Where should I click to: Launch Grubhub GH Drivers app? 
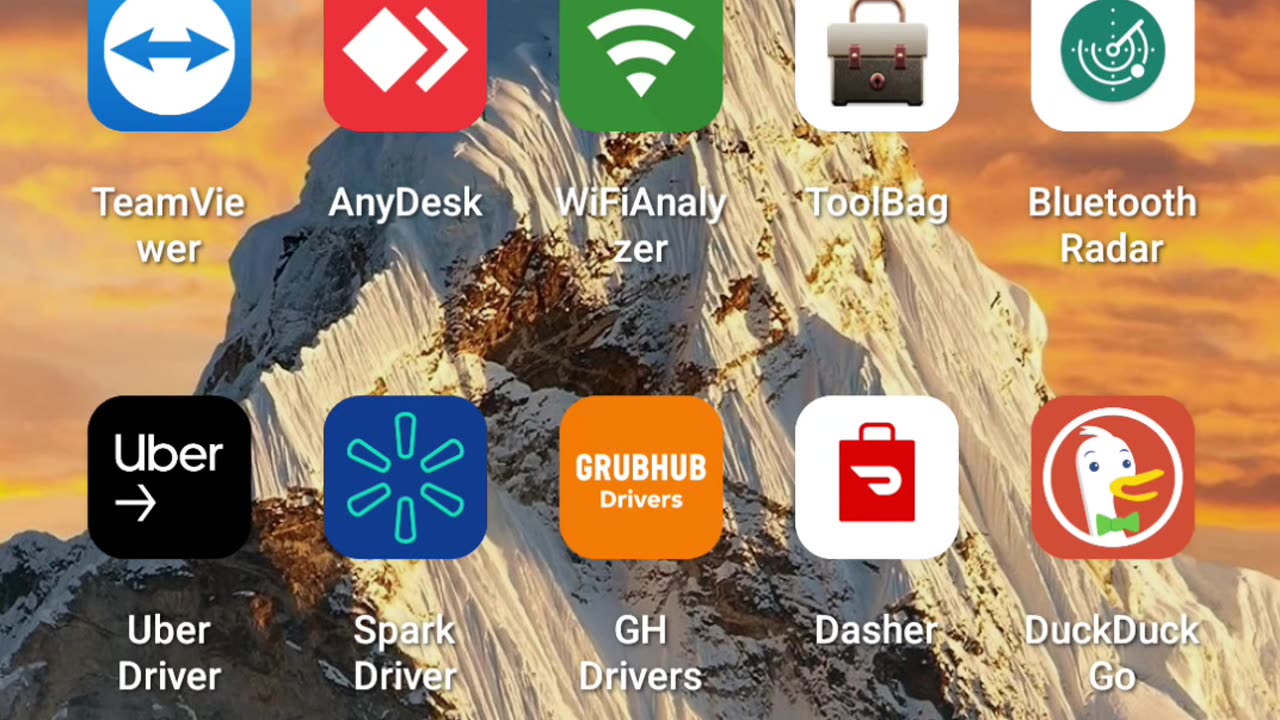point(641,477)
